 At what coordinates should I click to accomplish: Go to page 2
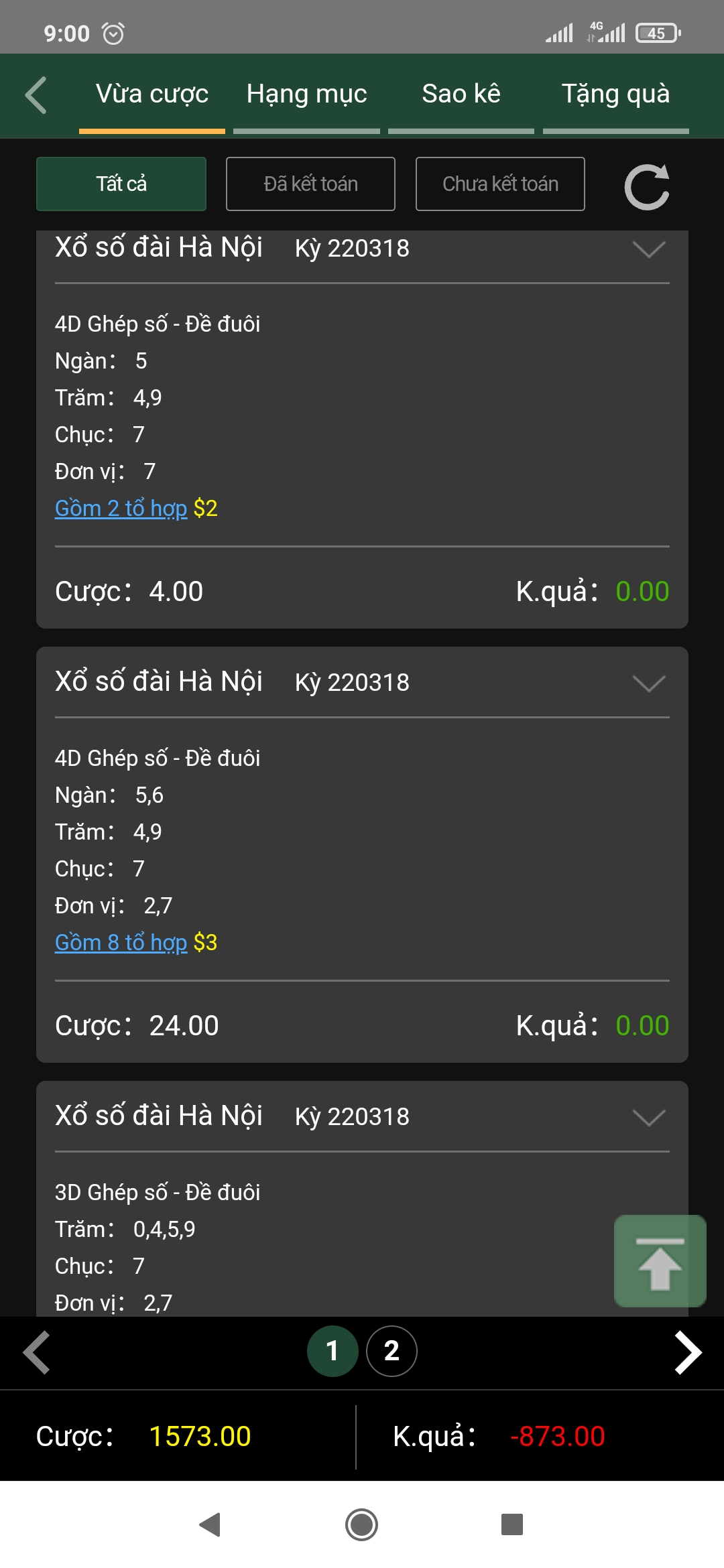[391, 1351]
